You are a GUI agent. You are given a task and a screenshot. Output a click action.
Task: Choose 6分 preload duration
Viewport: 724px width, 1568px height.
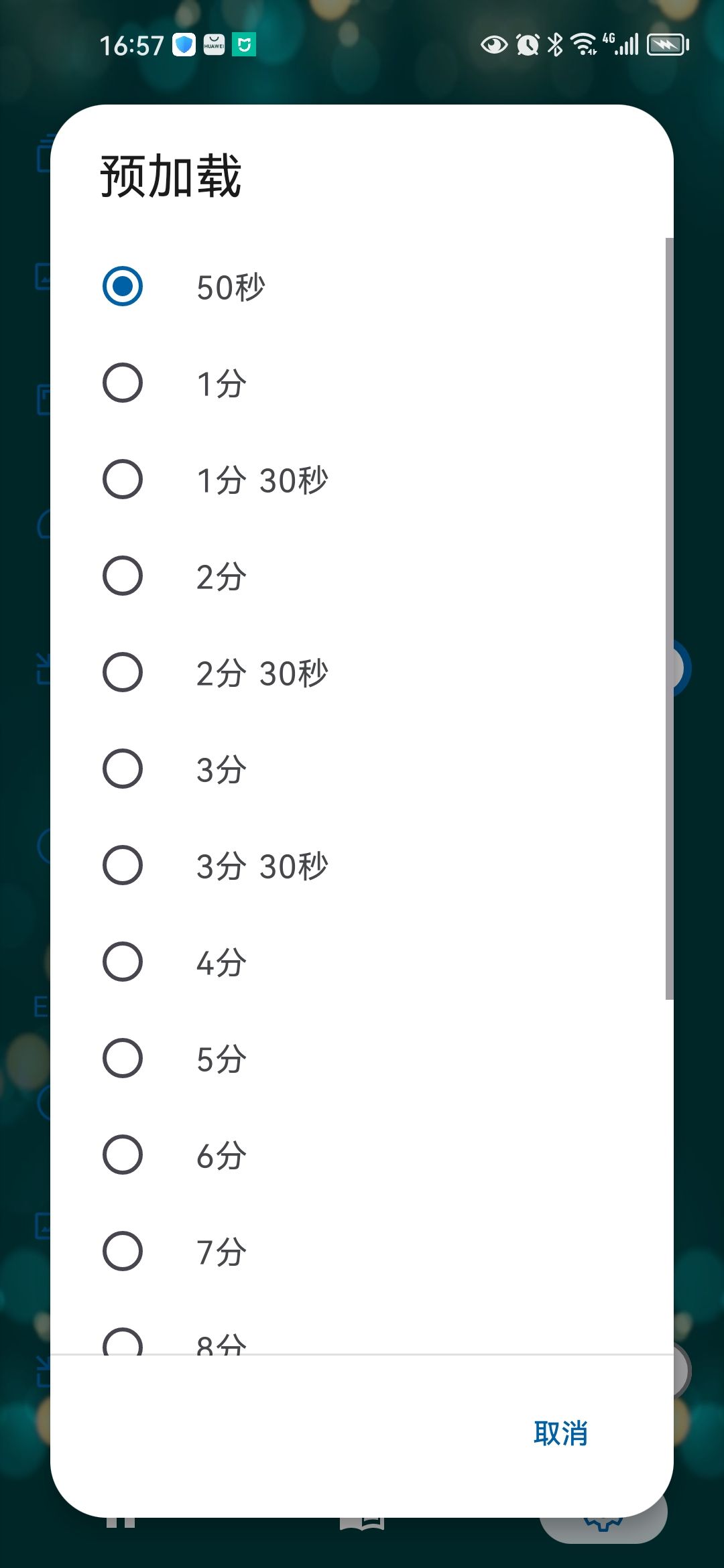coord(362,1155)
